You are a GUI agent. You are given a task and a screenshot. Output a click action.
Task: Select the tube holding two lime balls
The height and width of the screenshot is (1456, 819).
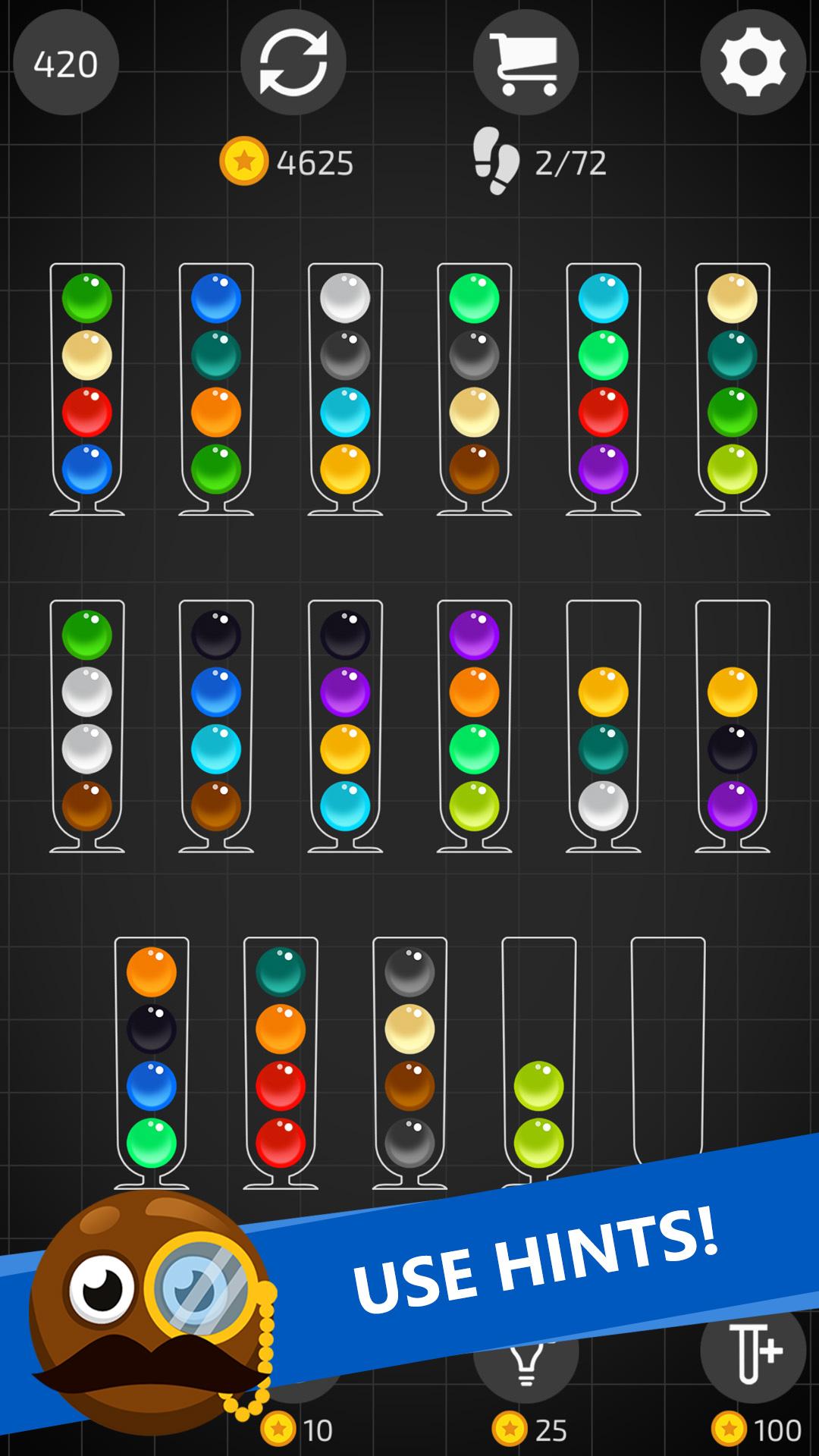click(538, 1062)
